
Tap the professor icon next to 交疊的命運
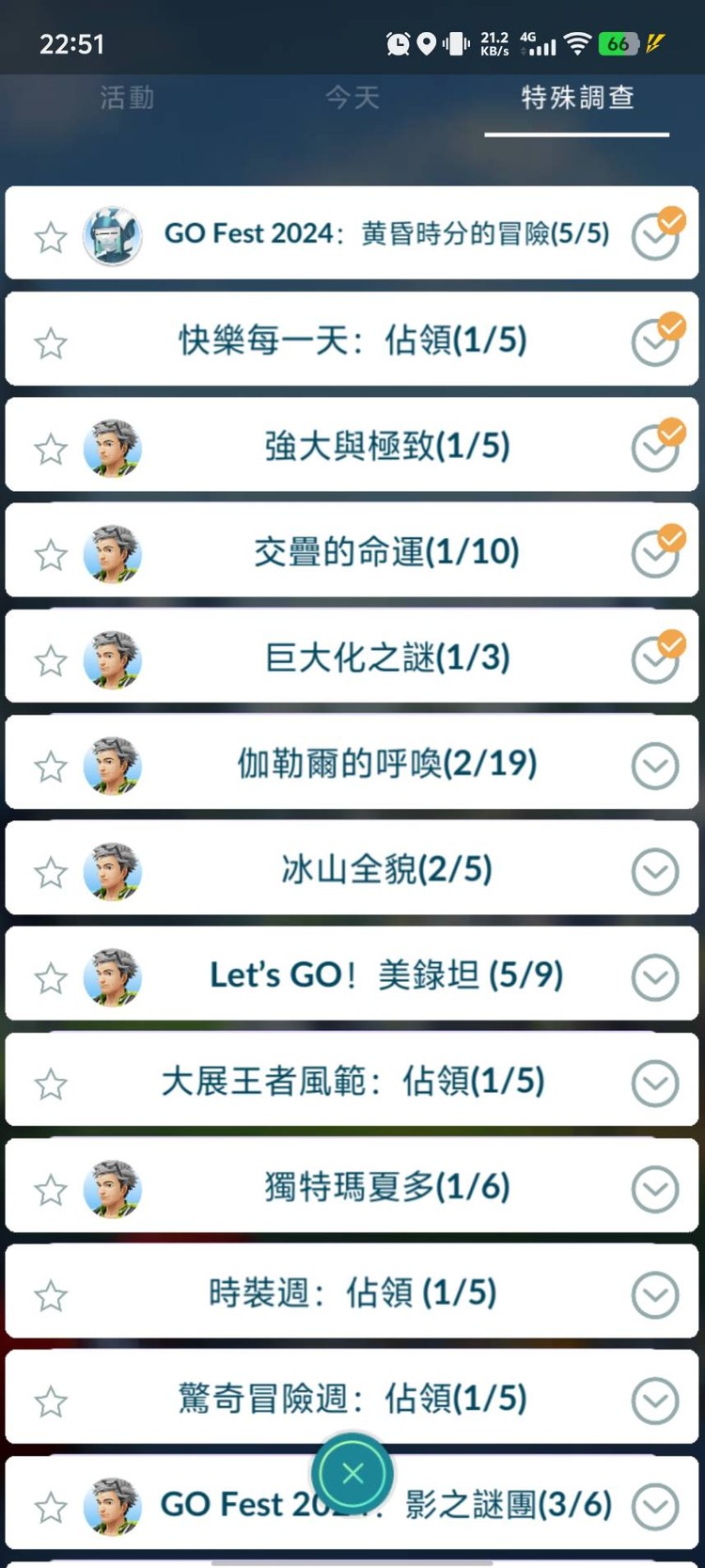[x=113, y=555]
